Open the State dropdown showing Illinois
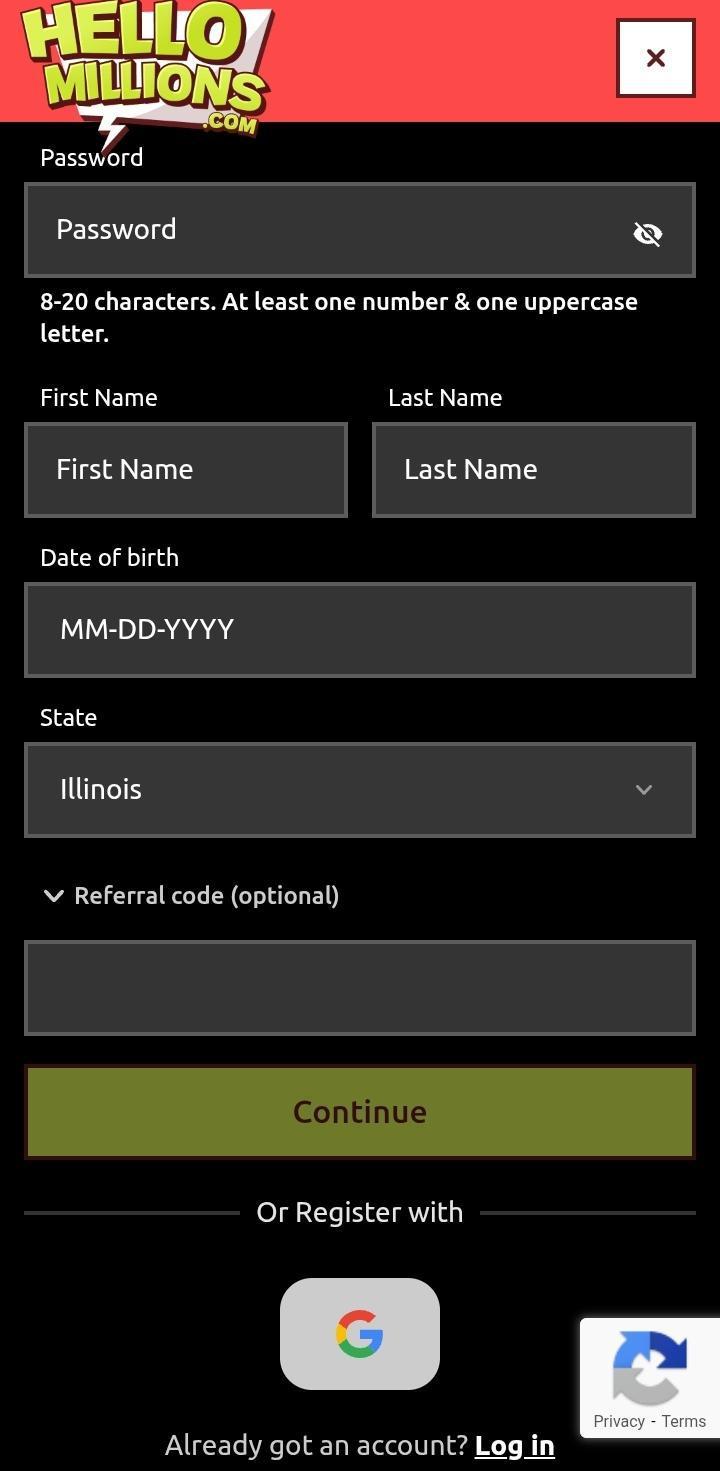The width and height of the screenshot is (720, 1471). click(360, 789)
